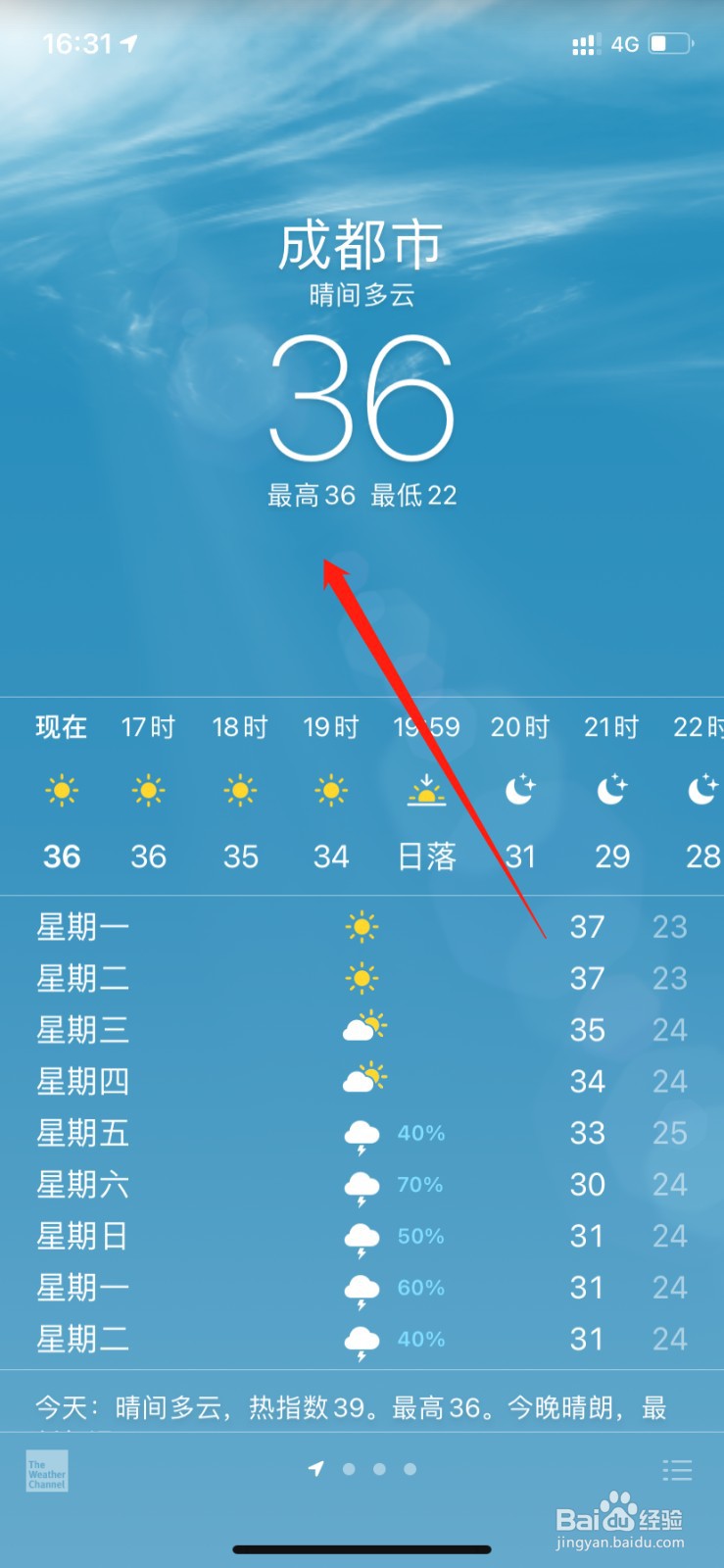The height and width of the screenshot is (1568, 724).
Task: Select the moon icon under 20时
Action: point(519,790)
